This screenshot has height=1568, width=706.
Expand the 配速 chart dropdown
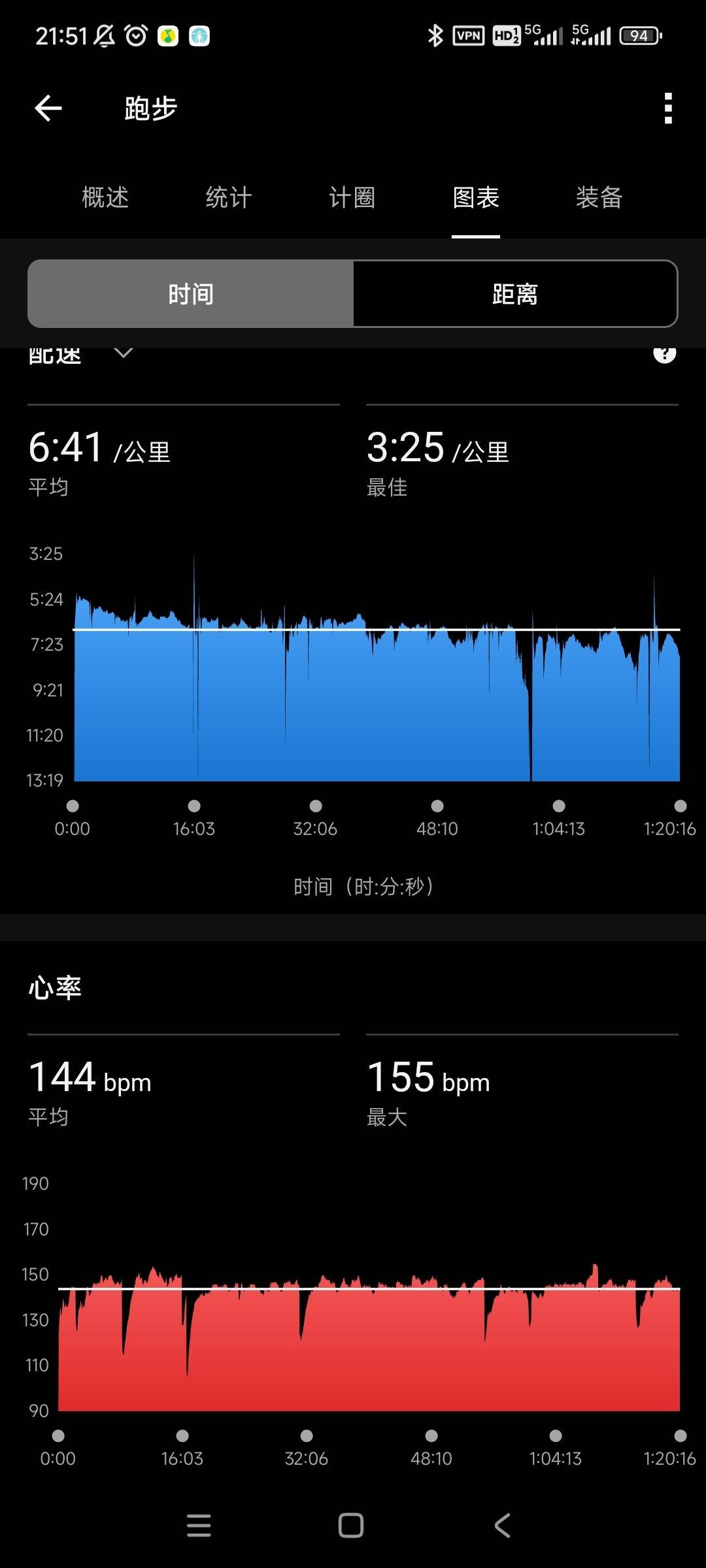click(123, 353)
